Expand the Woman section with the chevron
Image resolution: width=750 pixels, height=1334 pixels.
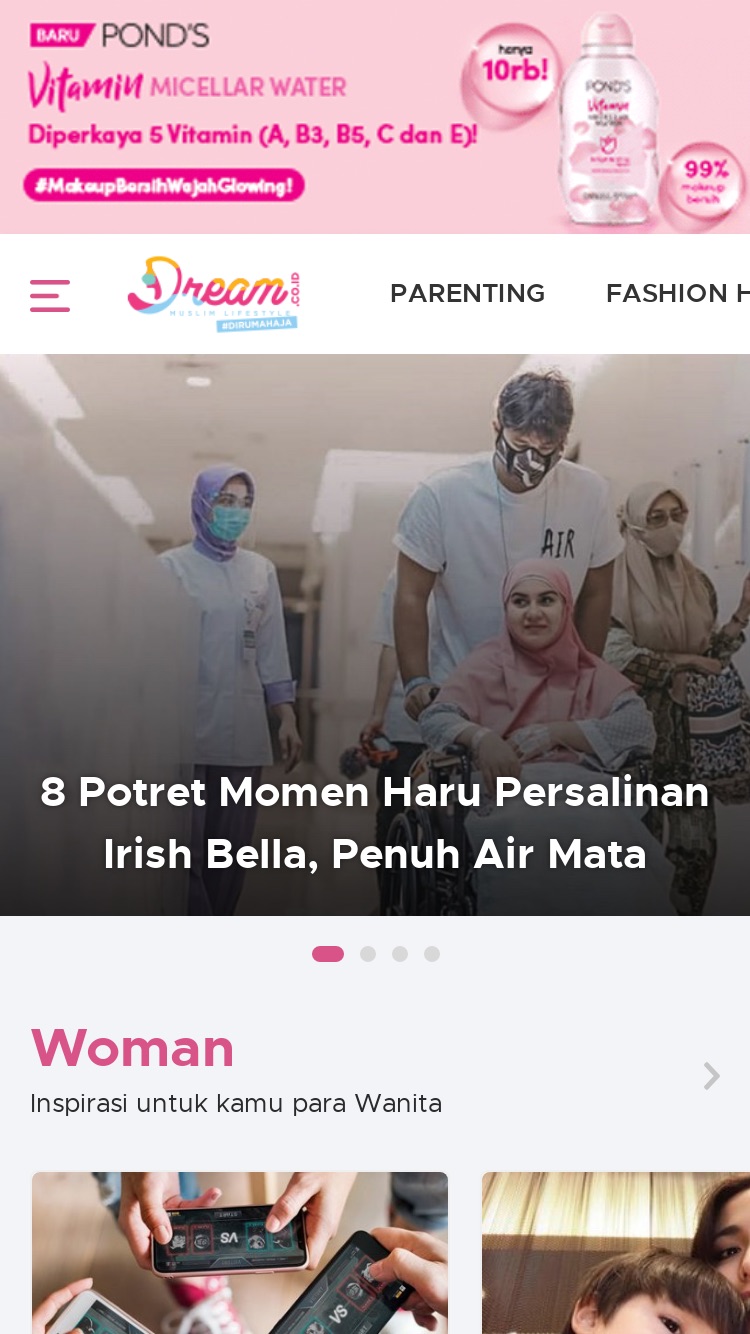tap(711, 1076)
